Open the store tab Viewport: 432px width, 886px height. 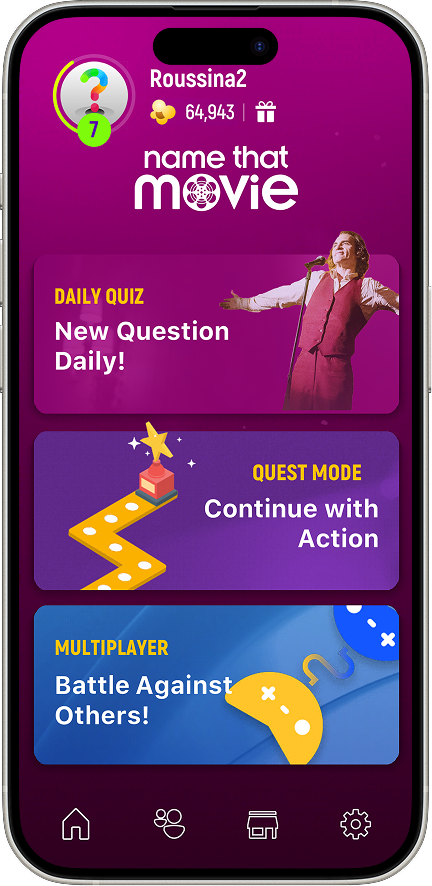point(263,824)
